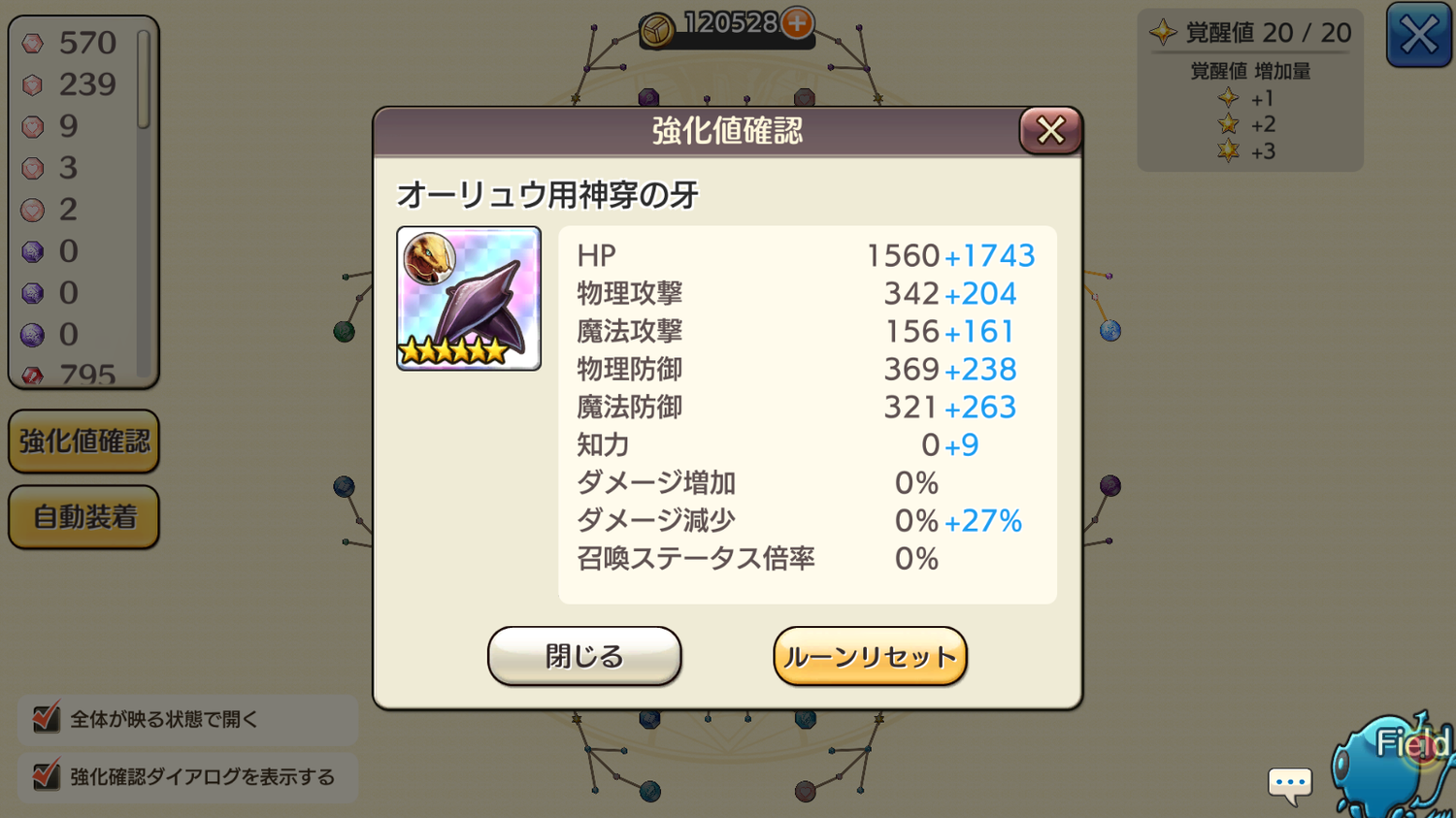Toggle 全体が映る状態で開く checkbox
The width and height of the screenshot is (1456, 818).
click(x=46, y=718)
